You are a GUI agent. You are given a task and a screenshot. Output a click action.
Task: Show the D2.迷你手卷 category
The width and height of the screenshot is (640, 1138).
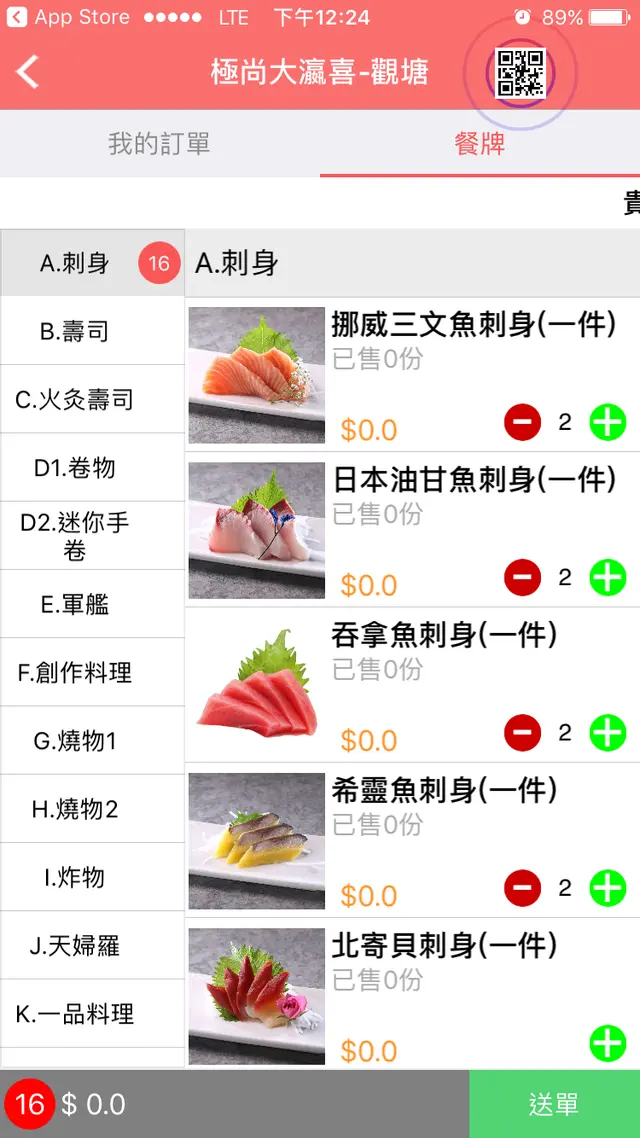[75, 536]
